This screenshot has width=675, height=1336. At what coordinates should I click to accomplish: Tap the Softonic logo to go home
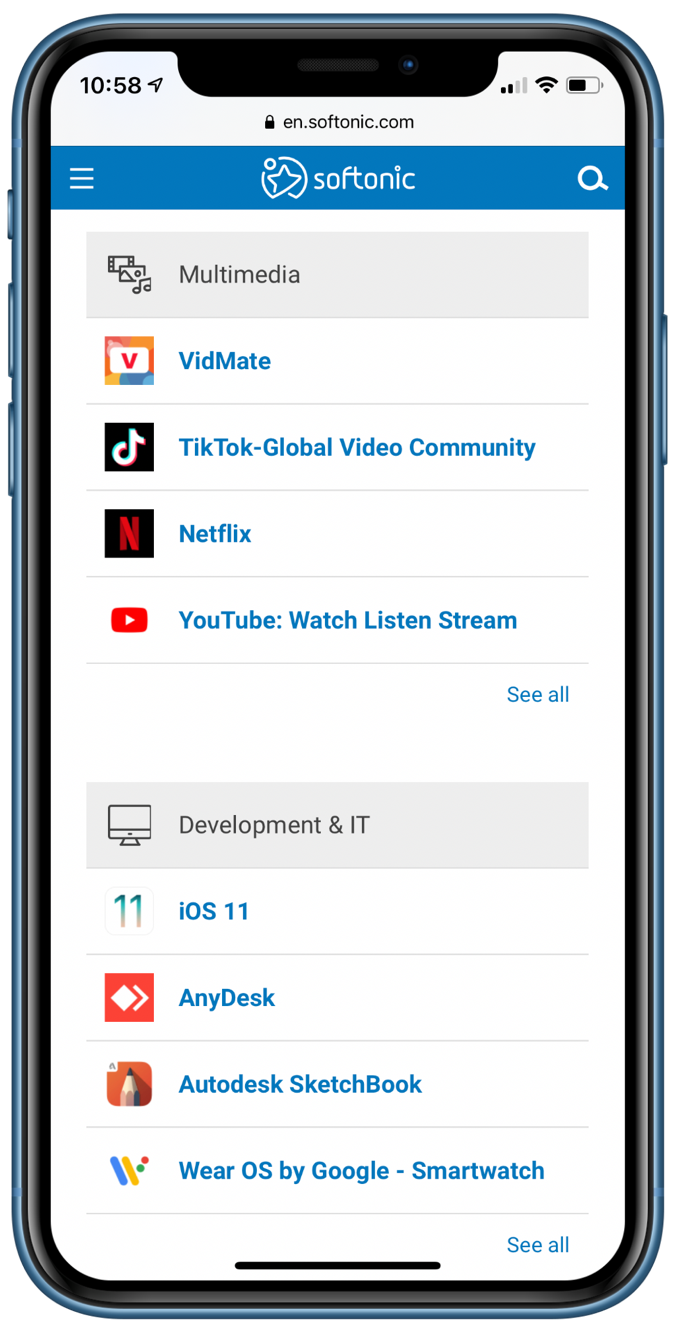[338, 179]
